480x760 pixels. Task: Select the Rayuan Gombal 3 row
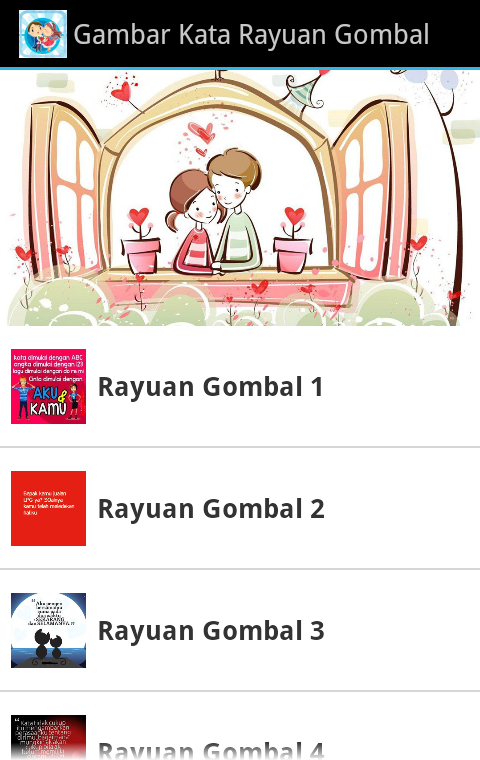point(240,631)
